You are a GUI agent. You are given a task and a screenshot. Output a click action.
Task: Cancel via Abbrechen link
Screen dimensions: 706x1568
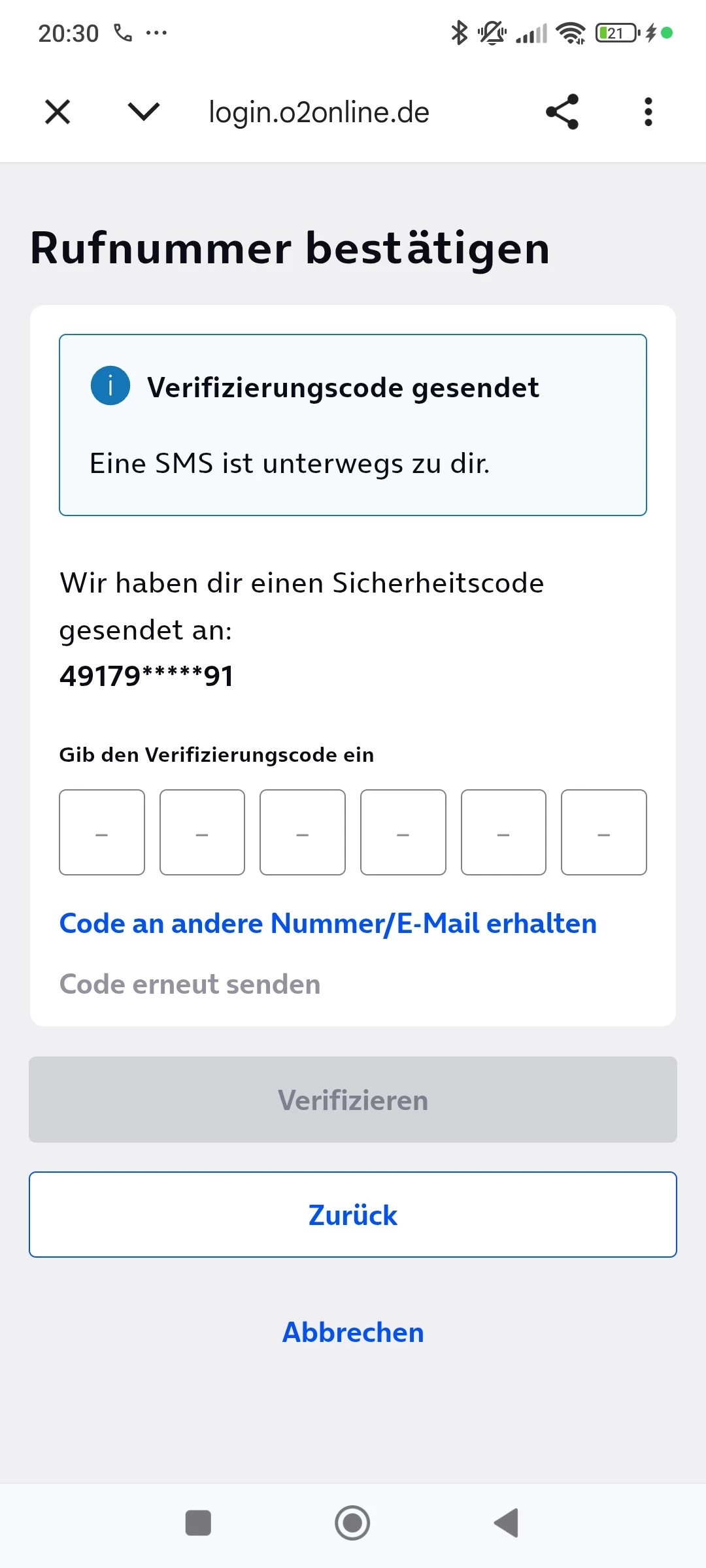(x=353, y=1332)
